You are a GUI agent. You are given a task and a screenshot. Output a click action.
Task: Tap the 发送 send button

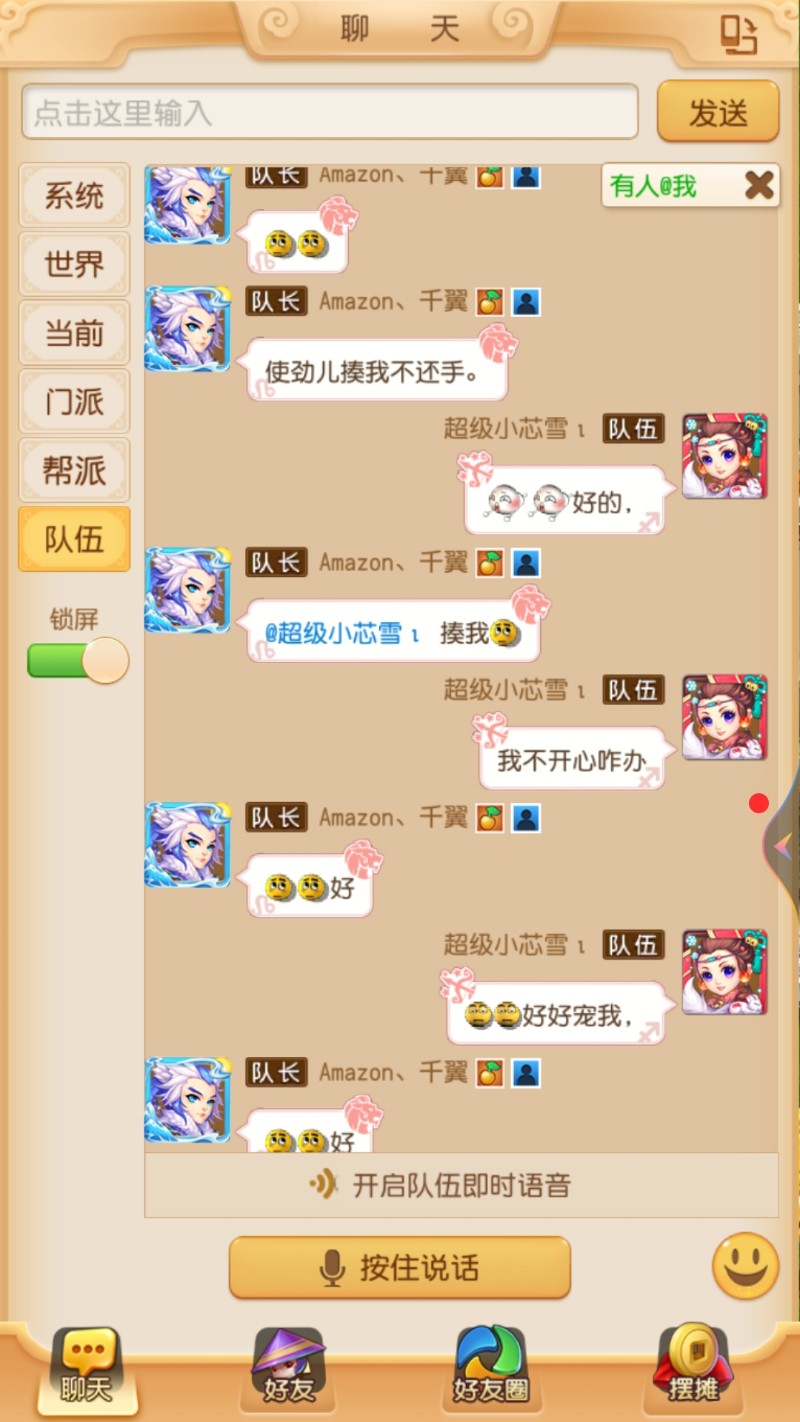[717, 112]
